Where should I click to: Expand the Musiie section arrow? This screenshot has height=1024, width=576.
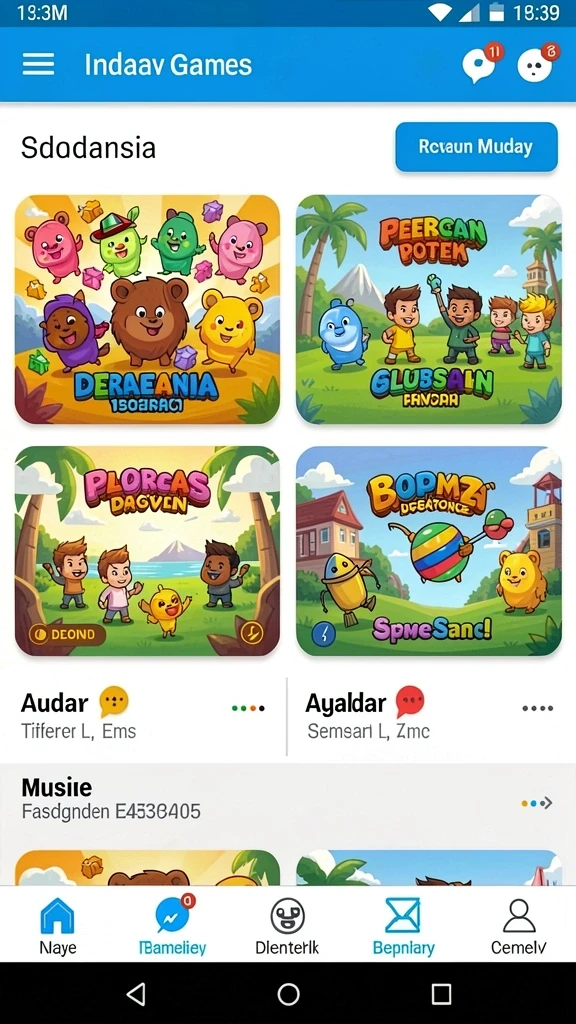(537, 803)
